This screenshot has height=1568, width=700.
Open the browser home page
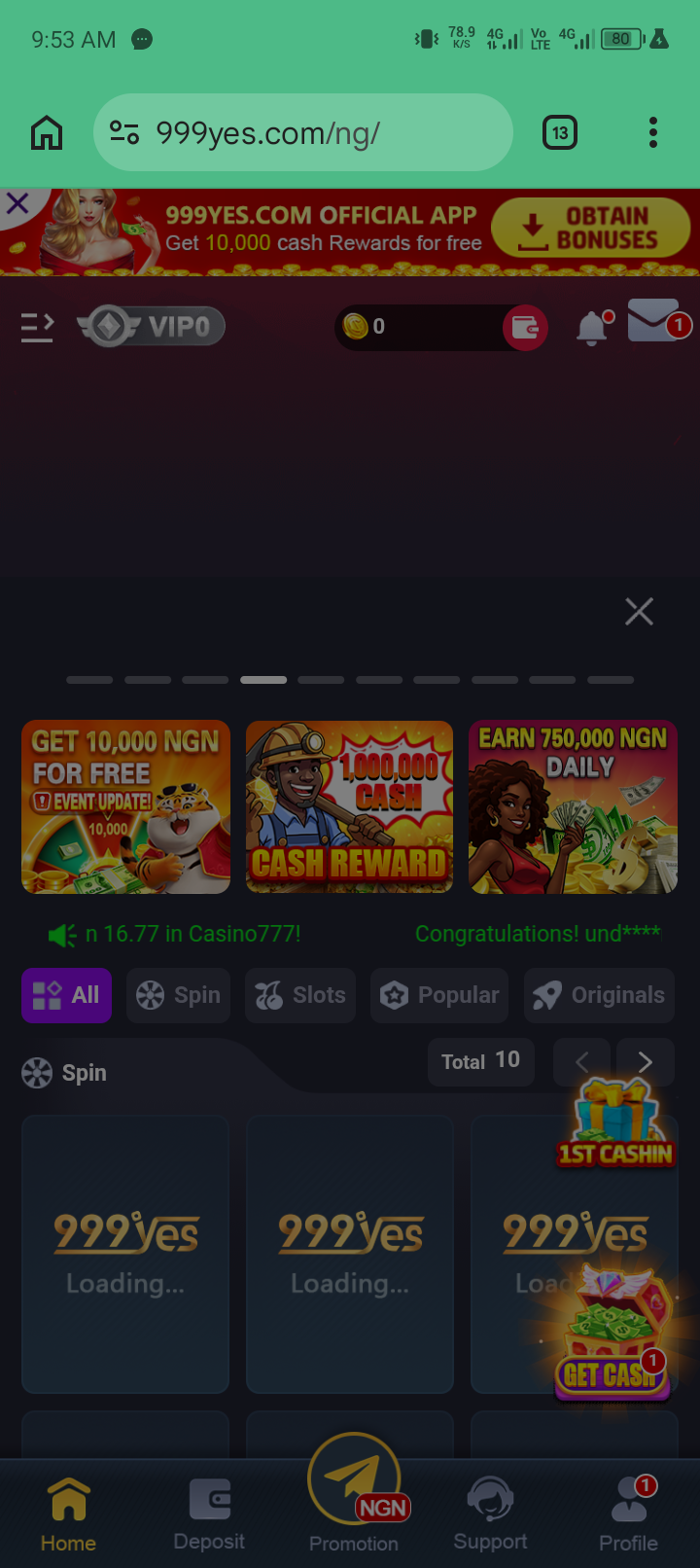click(47, 132)
